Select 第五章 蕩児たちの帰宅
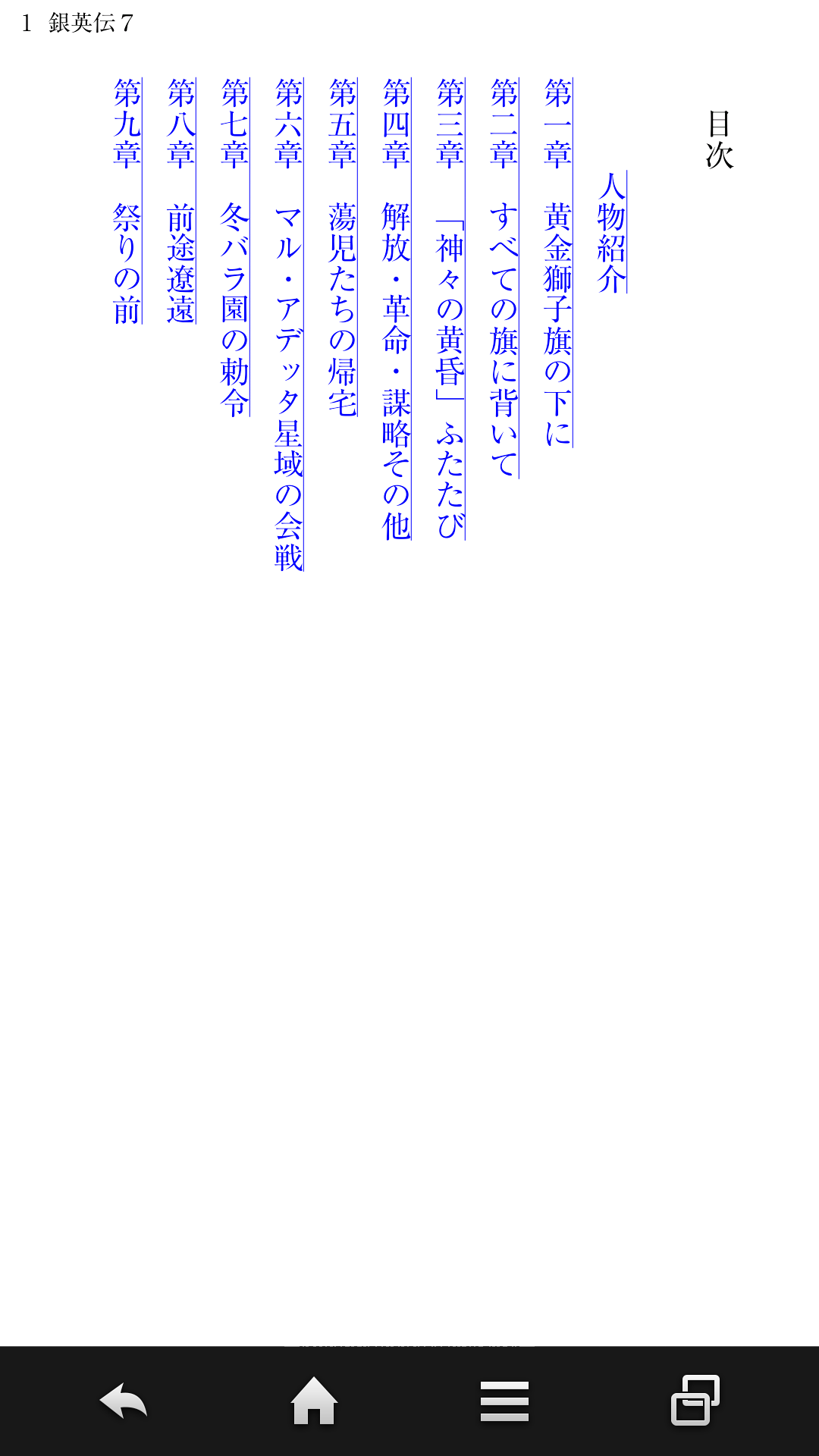This screenshot has width=819, height=1456. click(343, 247)
